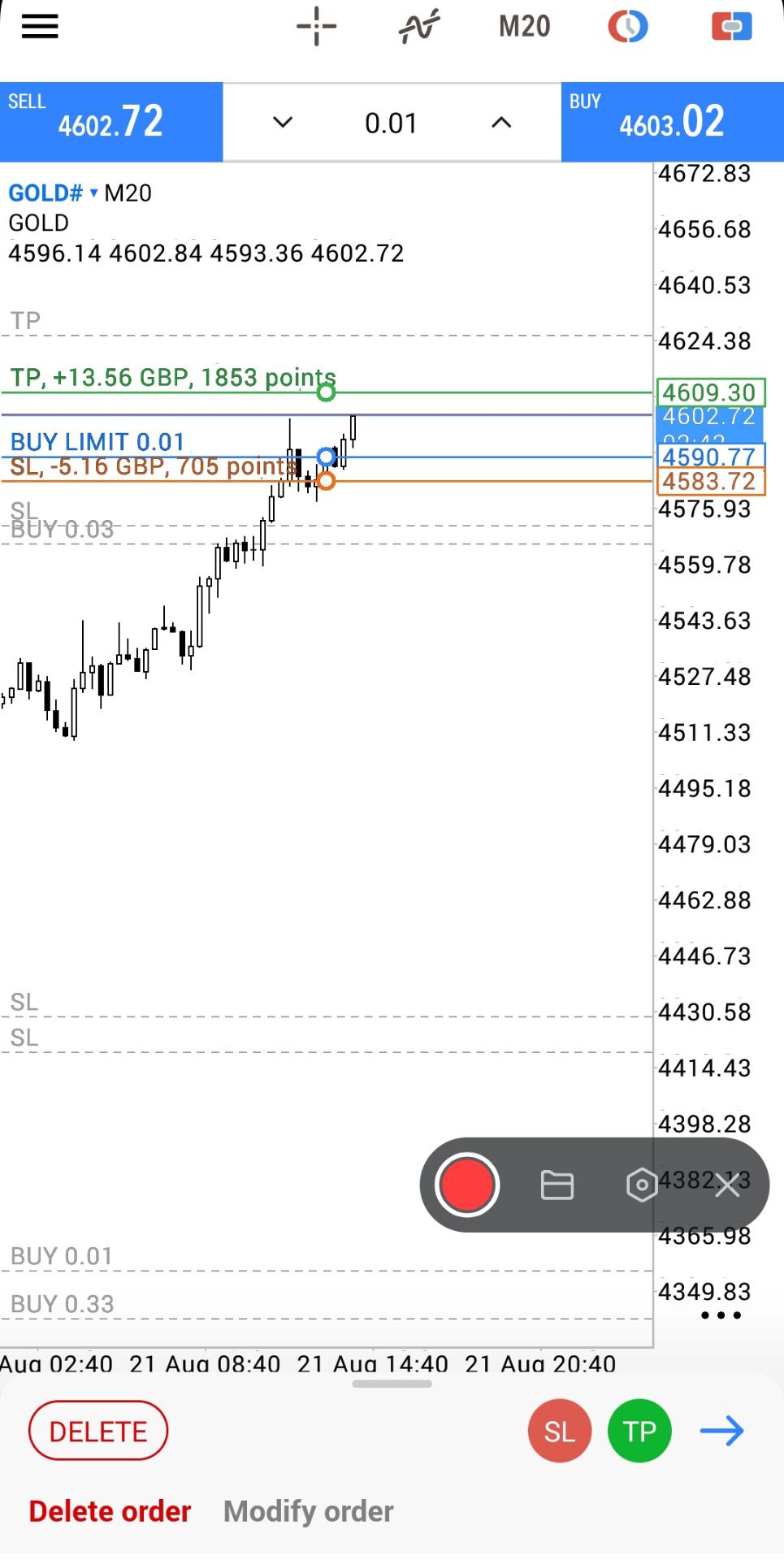Viewport: 784px width, 1560px height.
Task: Tap the 0.01 volume field
Action: pyautogui.click(x=391, y=123)
